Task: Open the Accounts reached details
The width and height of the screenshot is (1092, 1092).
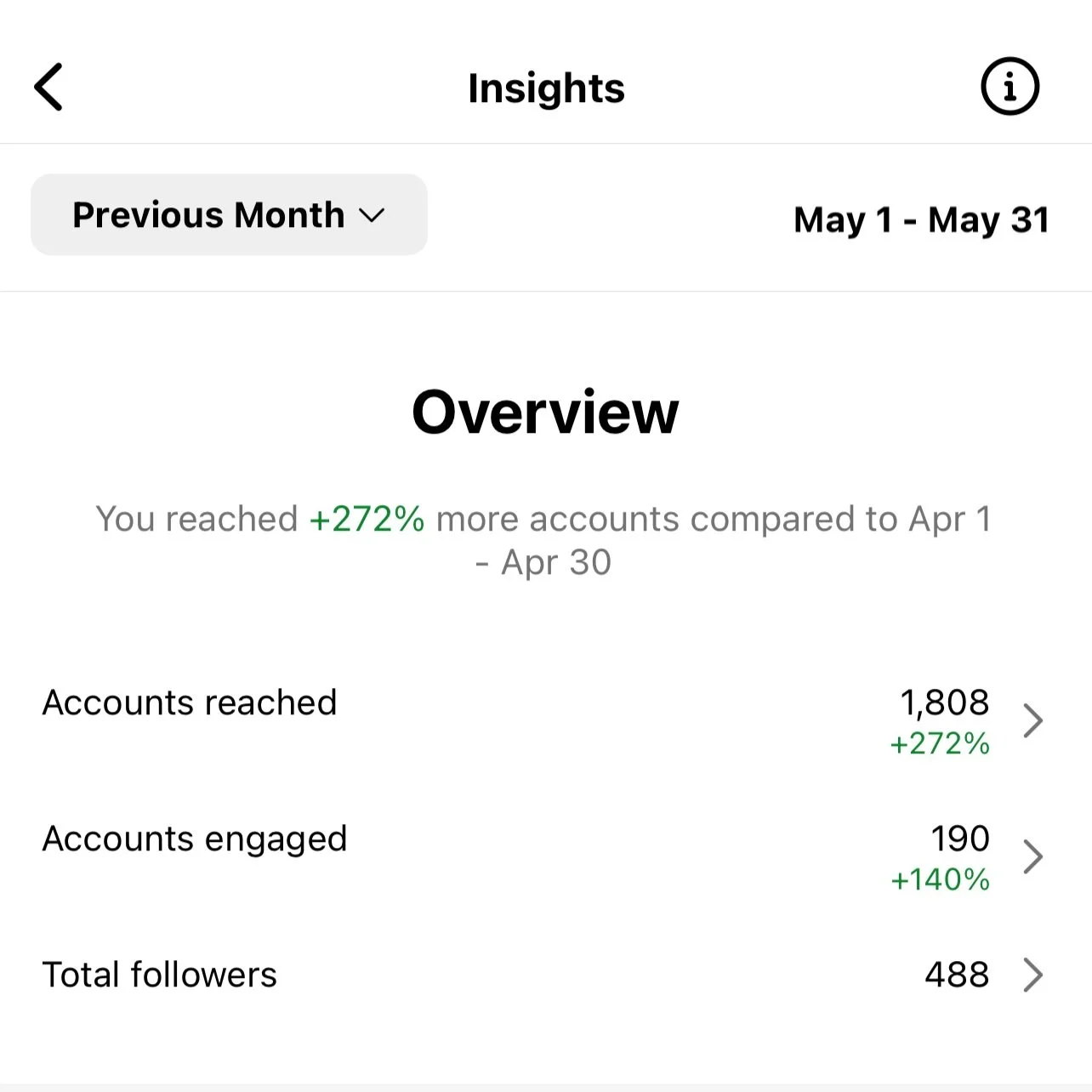Action: [x=546, y=720]
